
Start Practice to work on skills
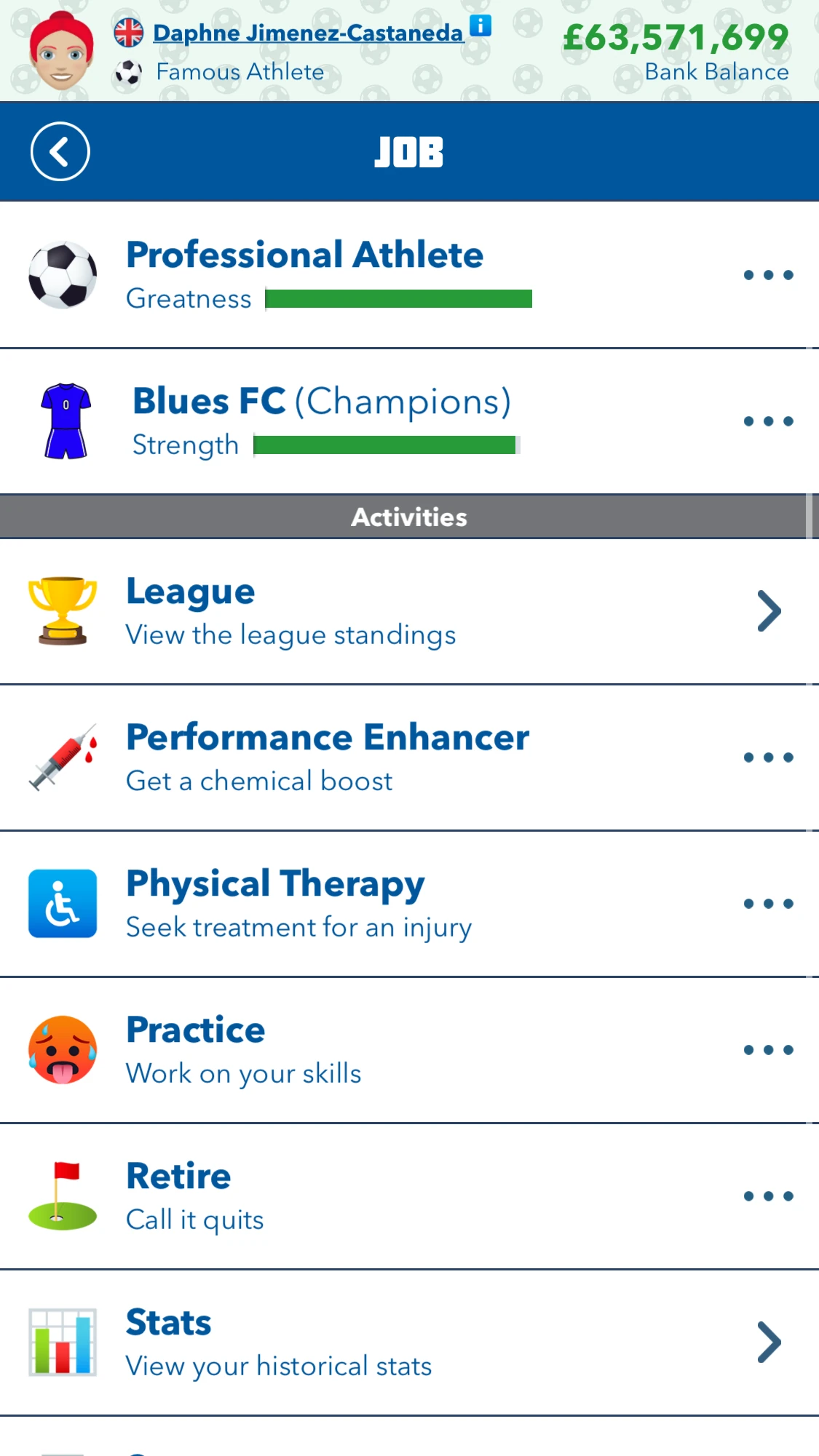(x=409, y=1050)
